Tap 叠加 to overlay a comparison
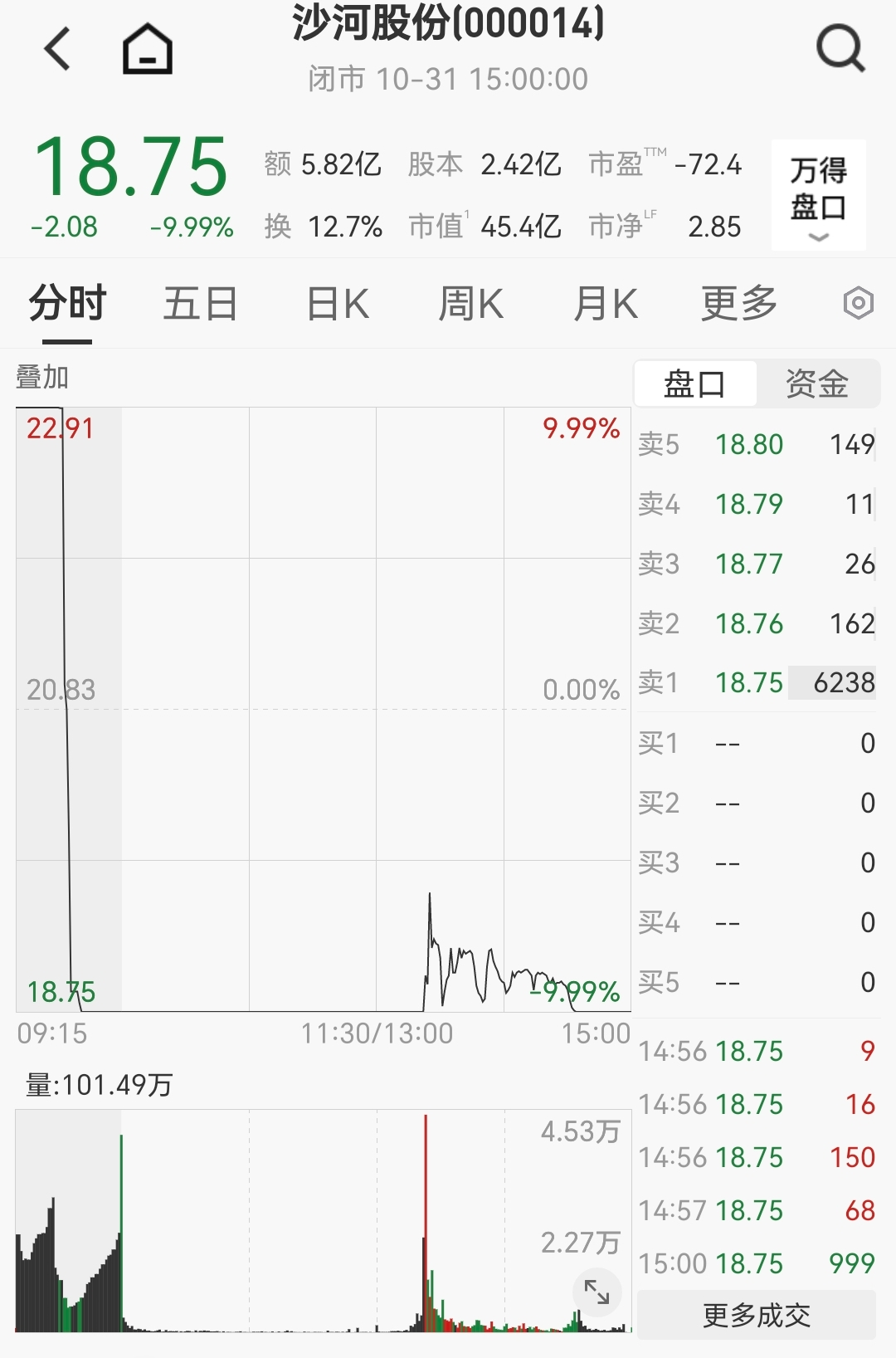 point(42,378)
